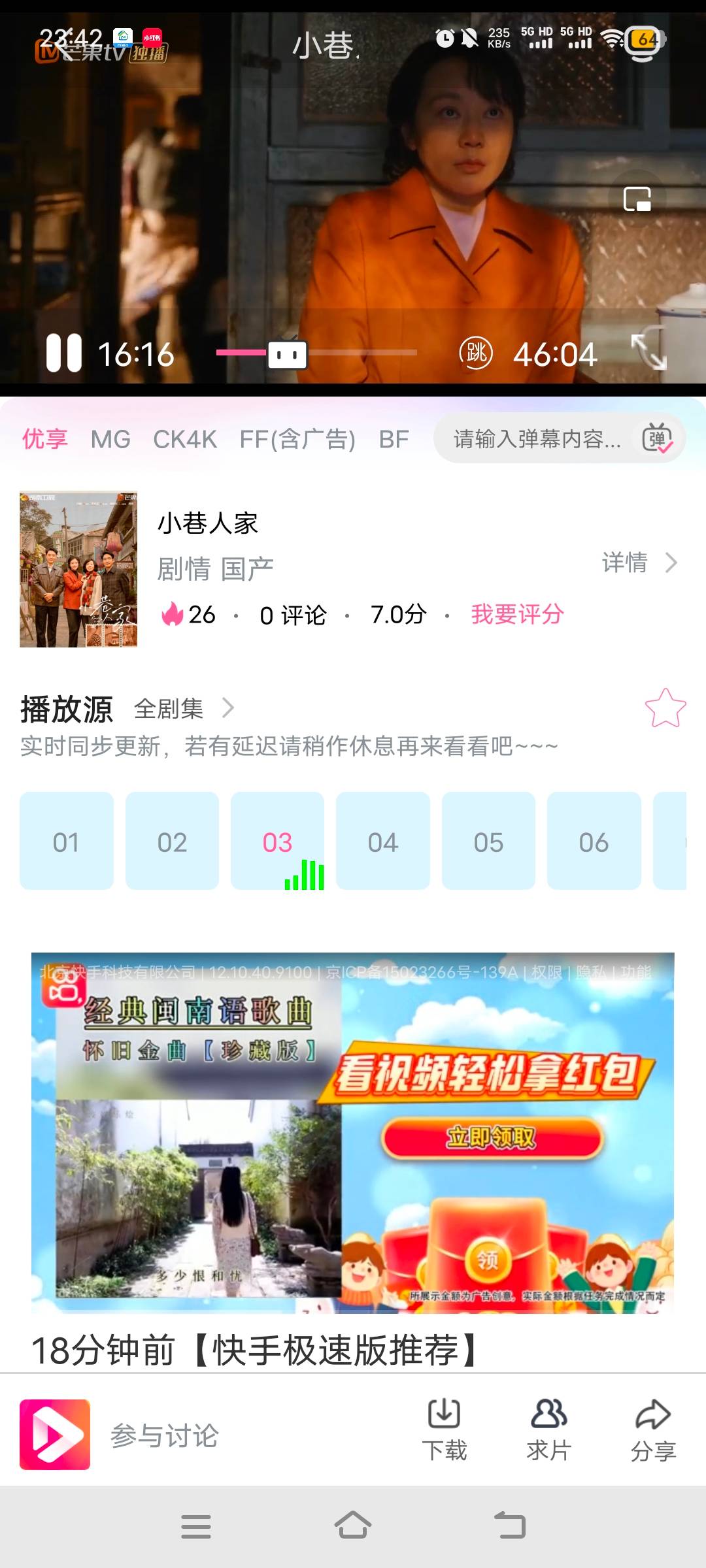The height and width of the screenshot is (1568, 706).
Task: Tap the 跳 skip intro button
Action: click(476, 353)
